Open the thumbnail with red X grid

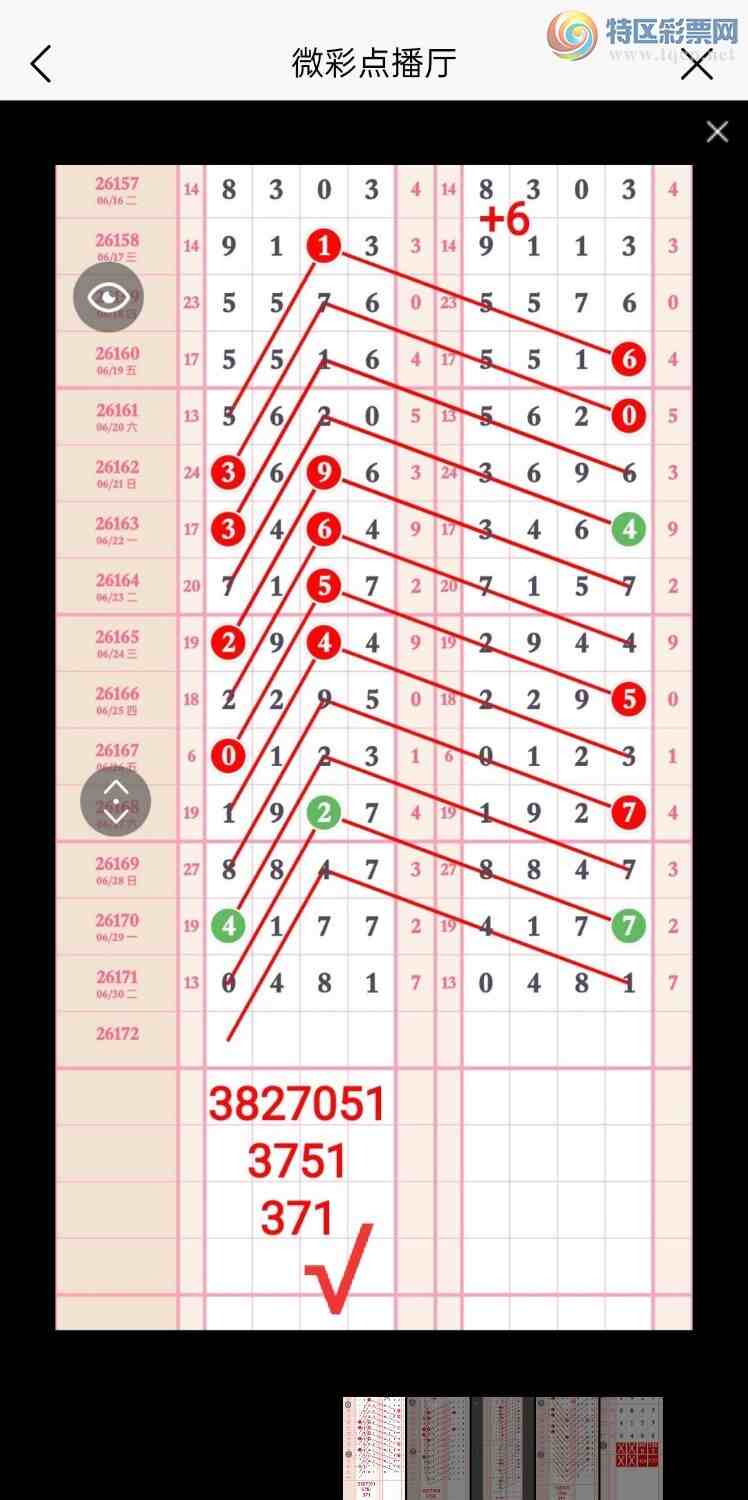(632, 1434)
